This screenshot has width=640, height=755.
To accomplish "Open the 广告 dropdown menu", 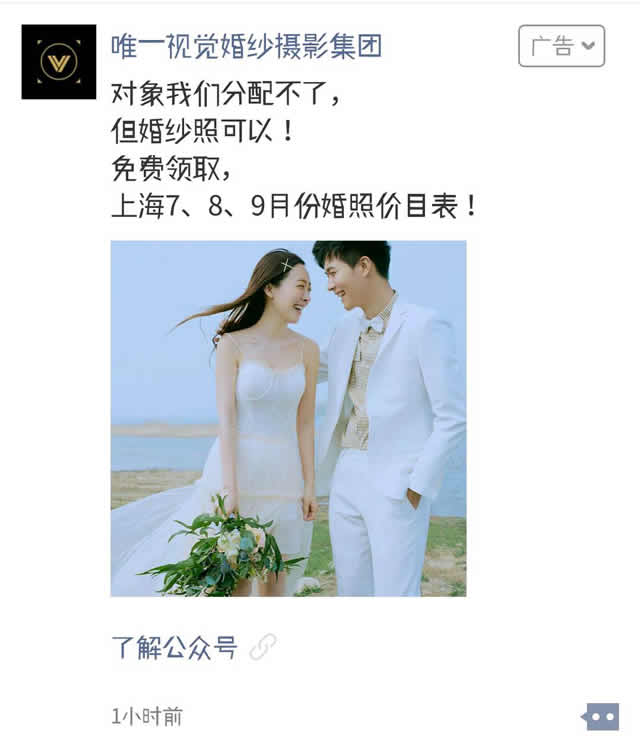I will click(561, 46).
